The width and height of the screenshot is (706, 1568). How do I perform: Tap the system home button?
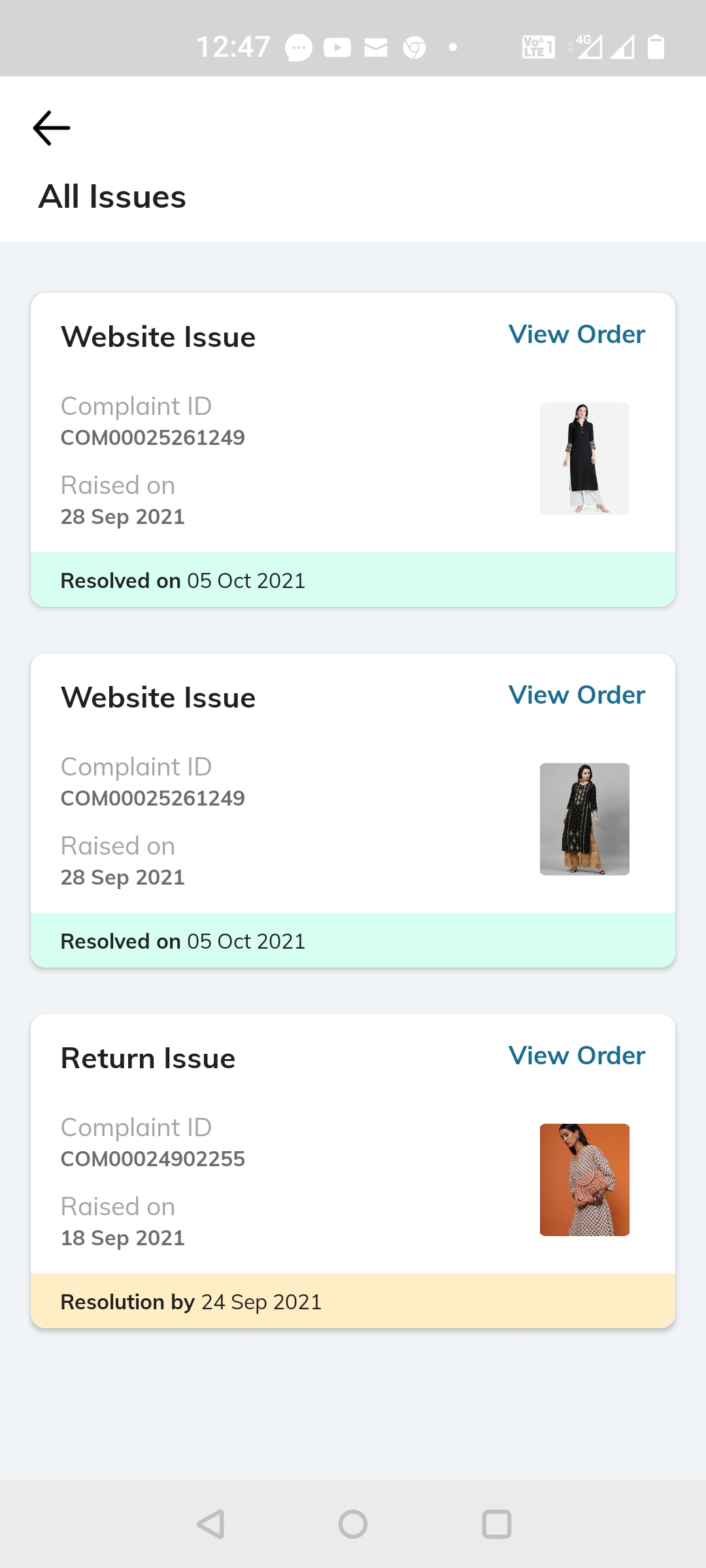tap(353, 1524)
